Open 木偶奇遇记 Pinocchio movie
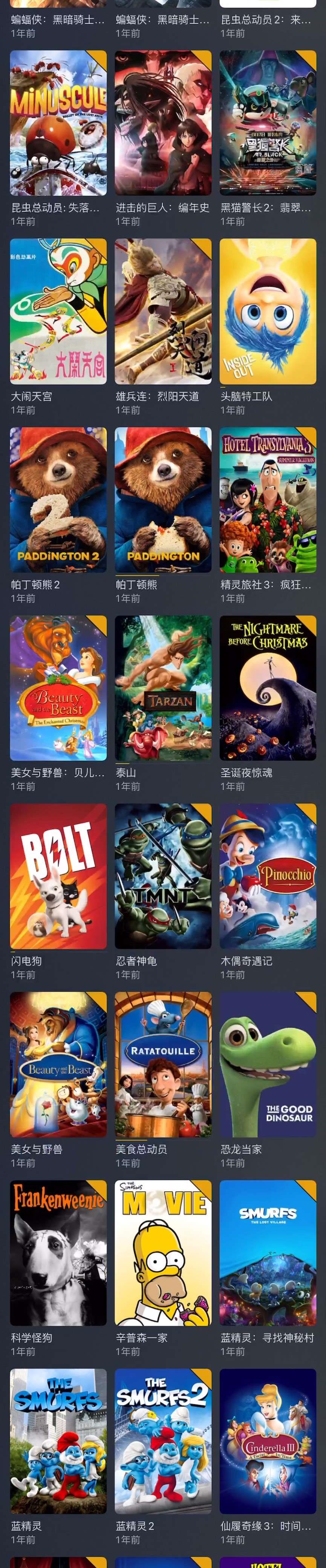 pyautogui.click(x=268, y=876)
